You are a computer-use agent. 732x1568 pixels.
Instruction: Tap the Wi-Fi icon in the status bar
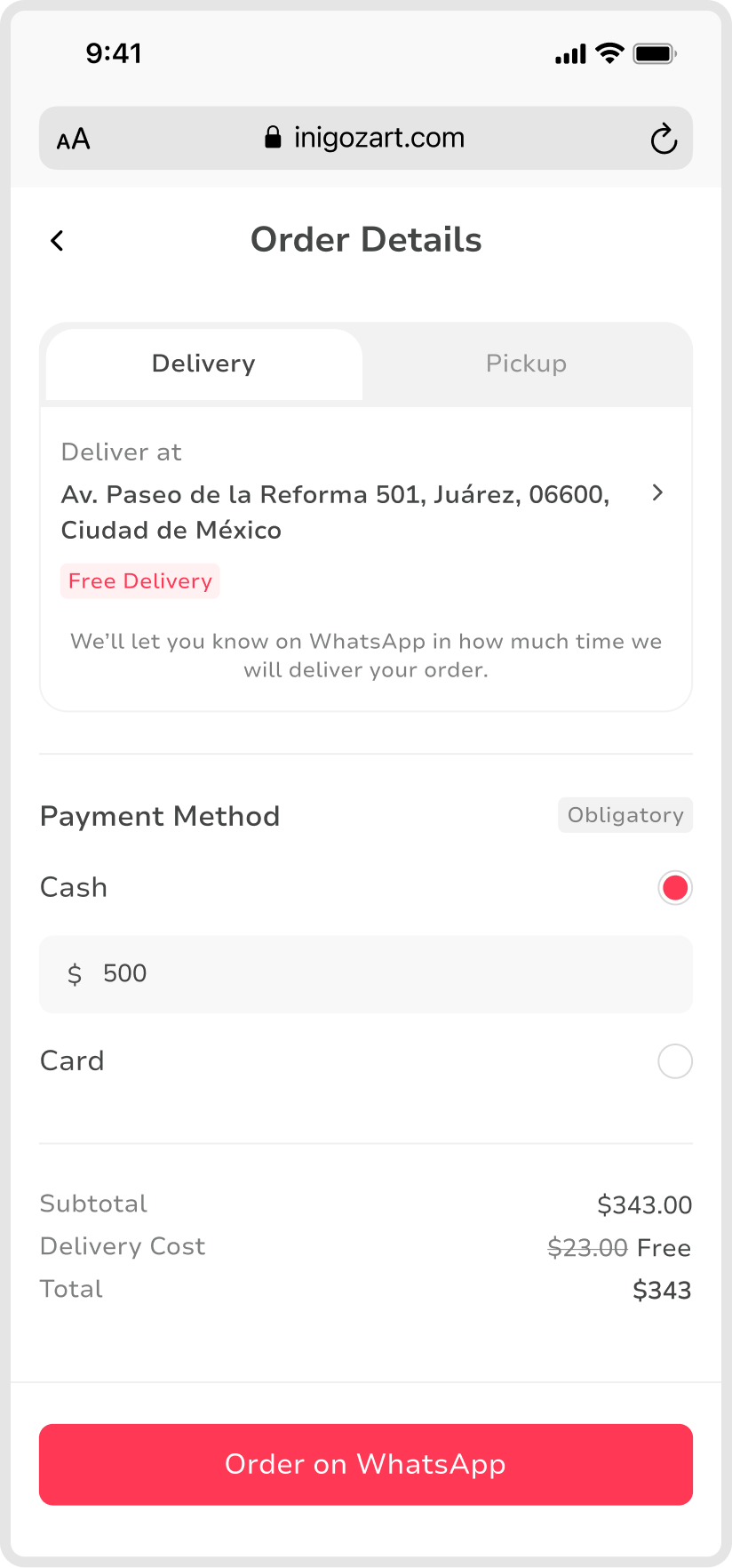(x=608, y=53)
